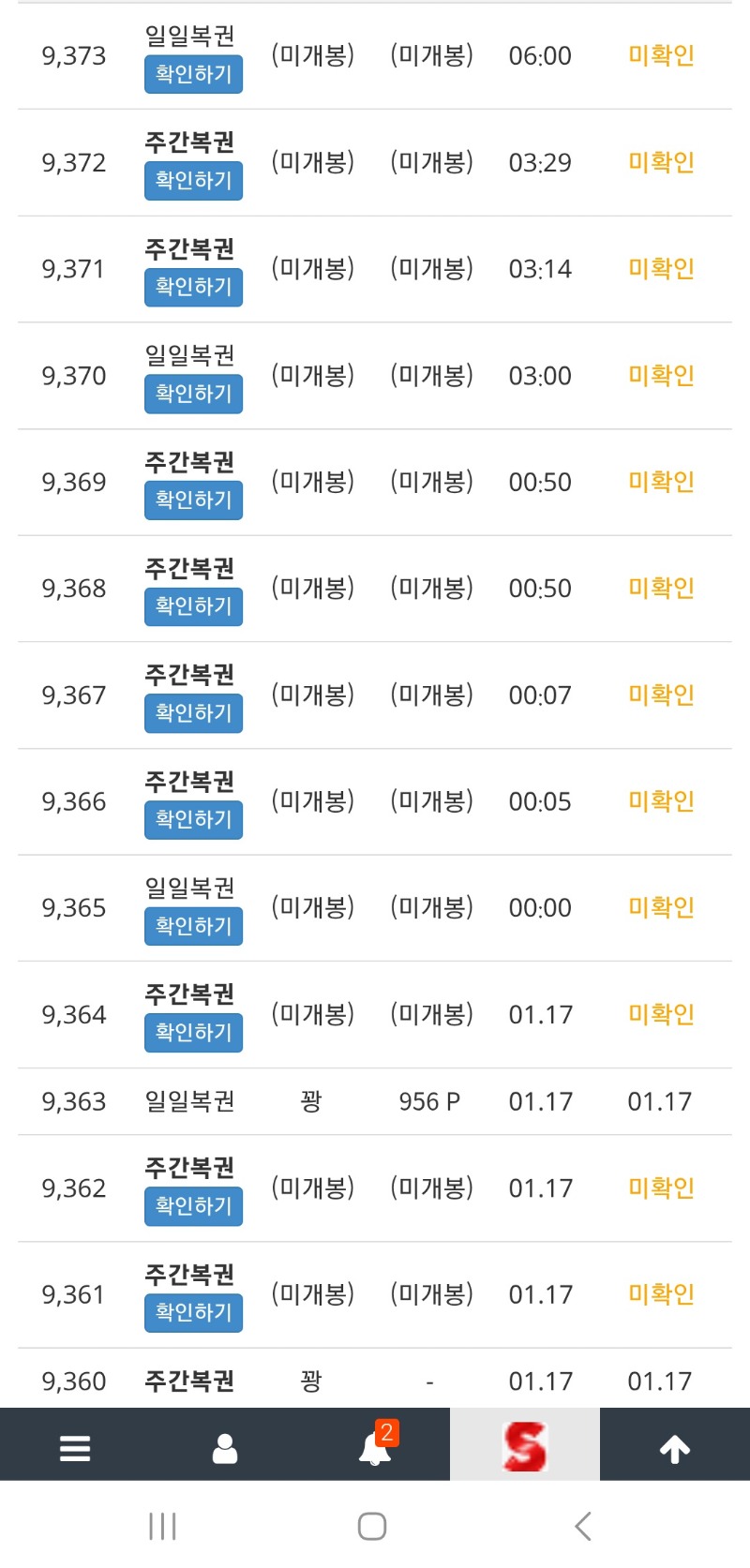Jump to top with the up arrow
The height and width of the screenshot is (1568, 750).
coord(675,1448)
